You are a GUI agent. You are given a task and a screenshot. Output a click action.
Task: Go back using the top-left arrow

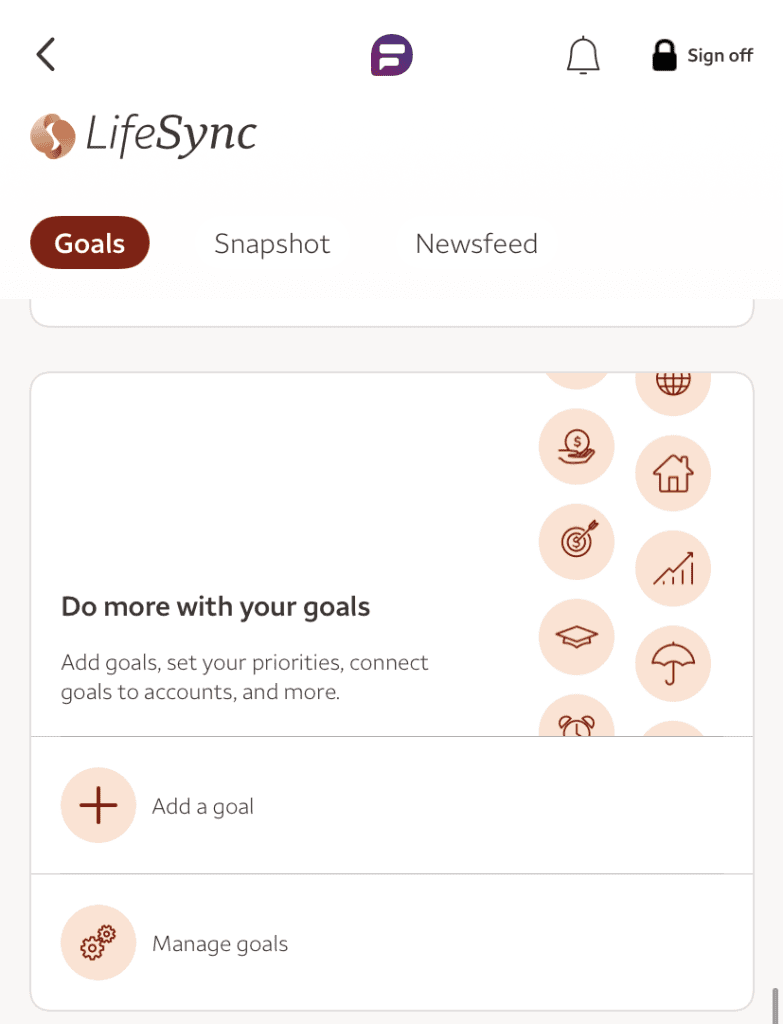pos(46,55)
